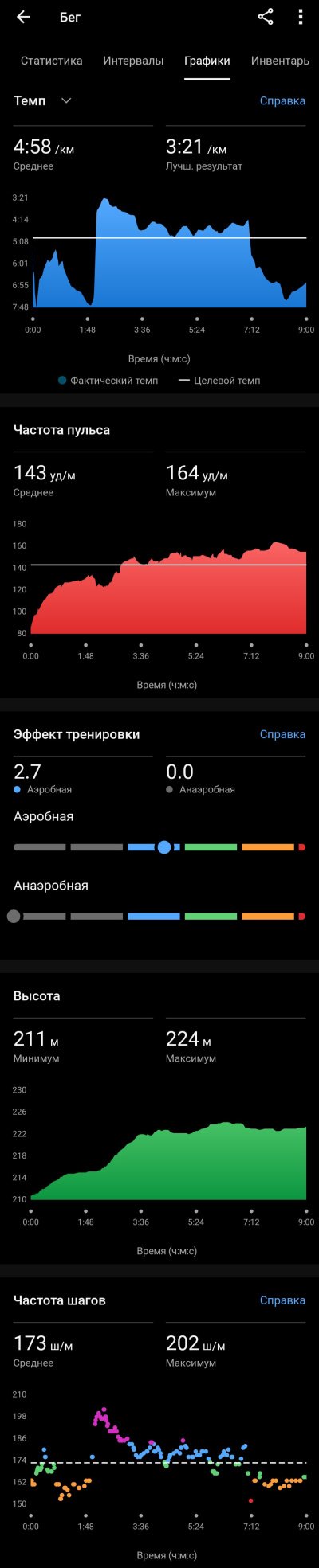Open Справка for Частота шагов

pos(282,1300)
